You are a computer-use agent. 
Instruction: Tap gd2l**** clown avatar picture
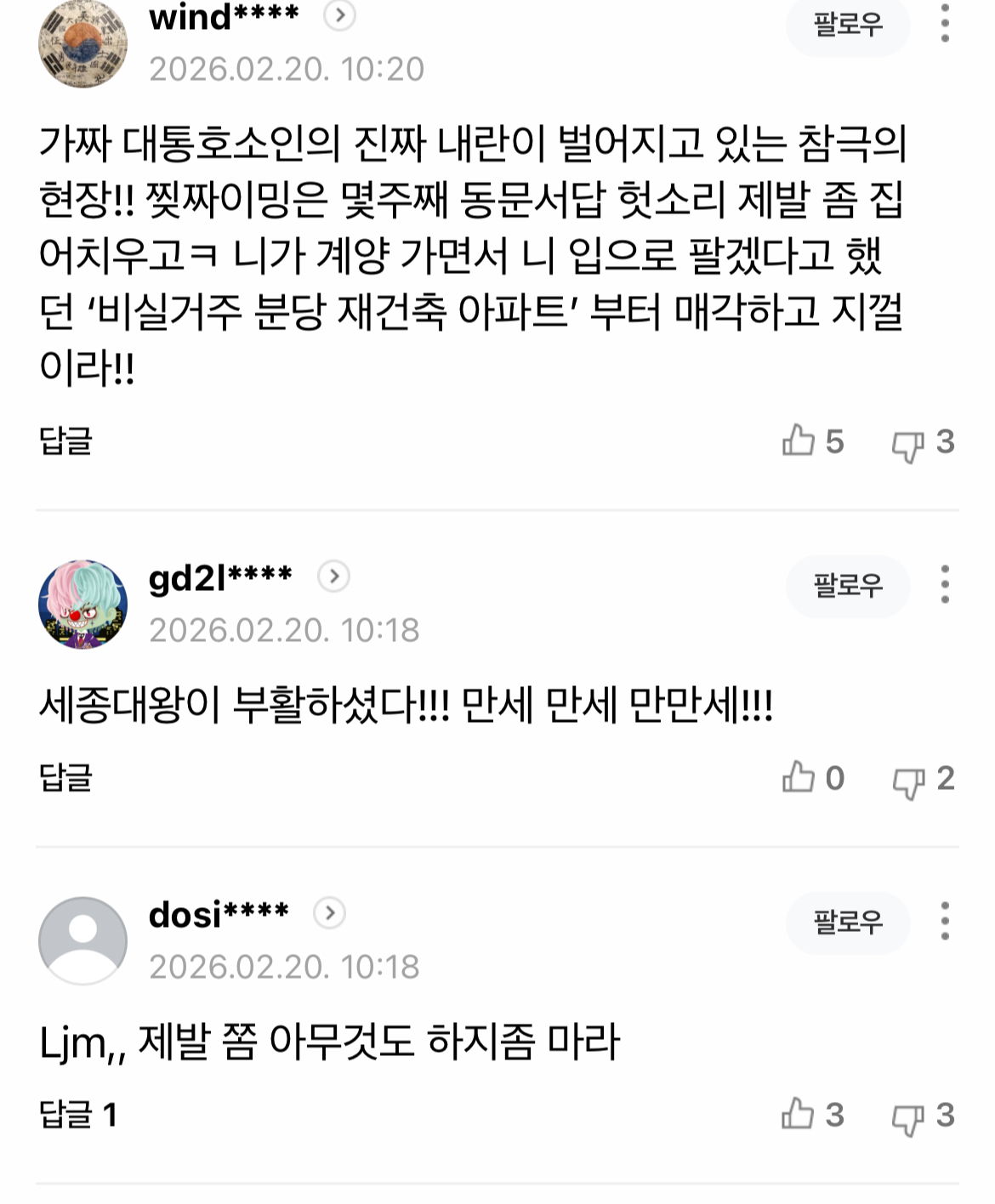click(82, 604)
